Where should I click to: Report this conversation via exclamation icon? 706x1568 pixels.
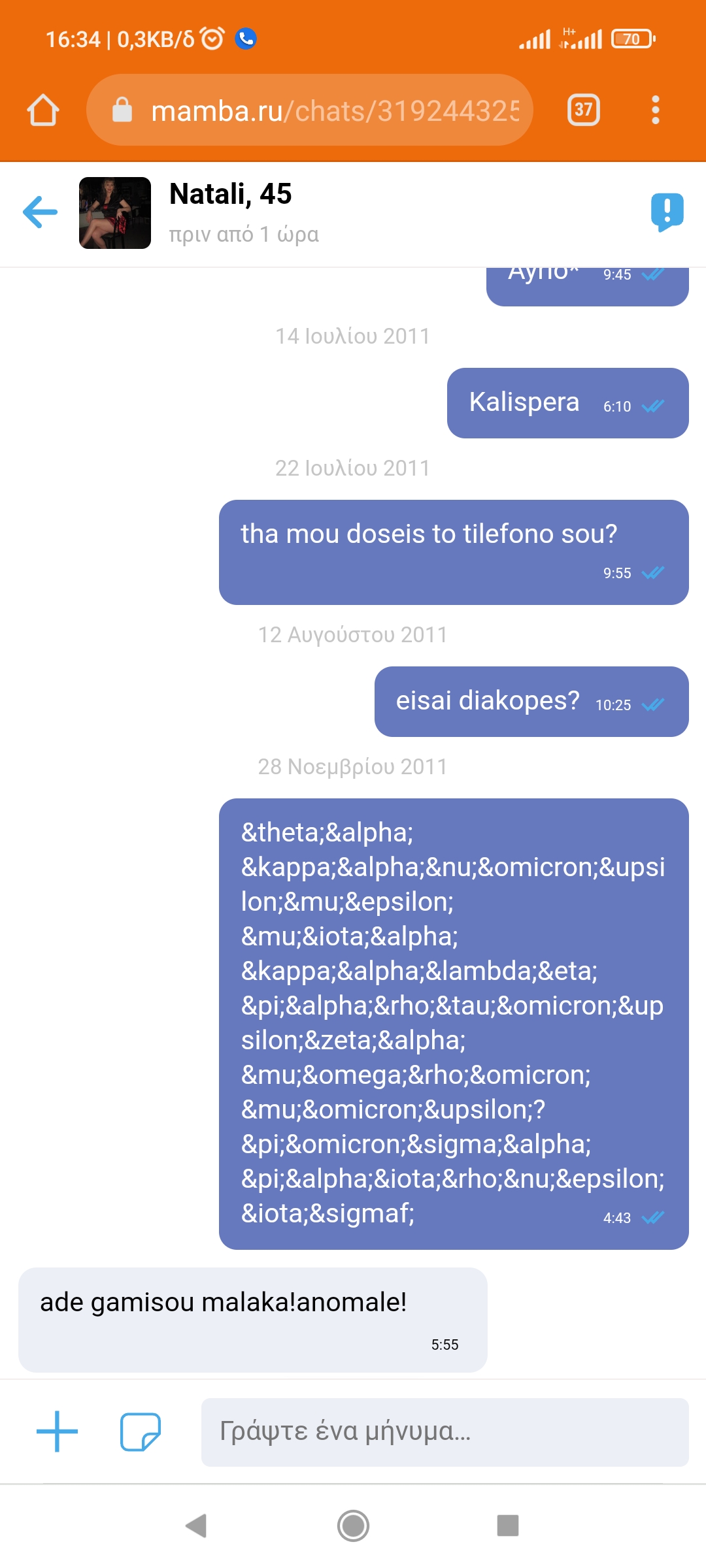(x=667, y=212)
